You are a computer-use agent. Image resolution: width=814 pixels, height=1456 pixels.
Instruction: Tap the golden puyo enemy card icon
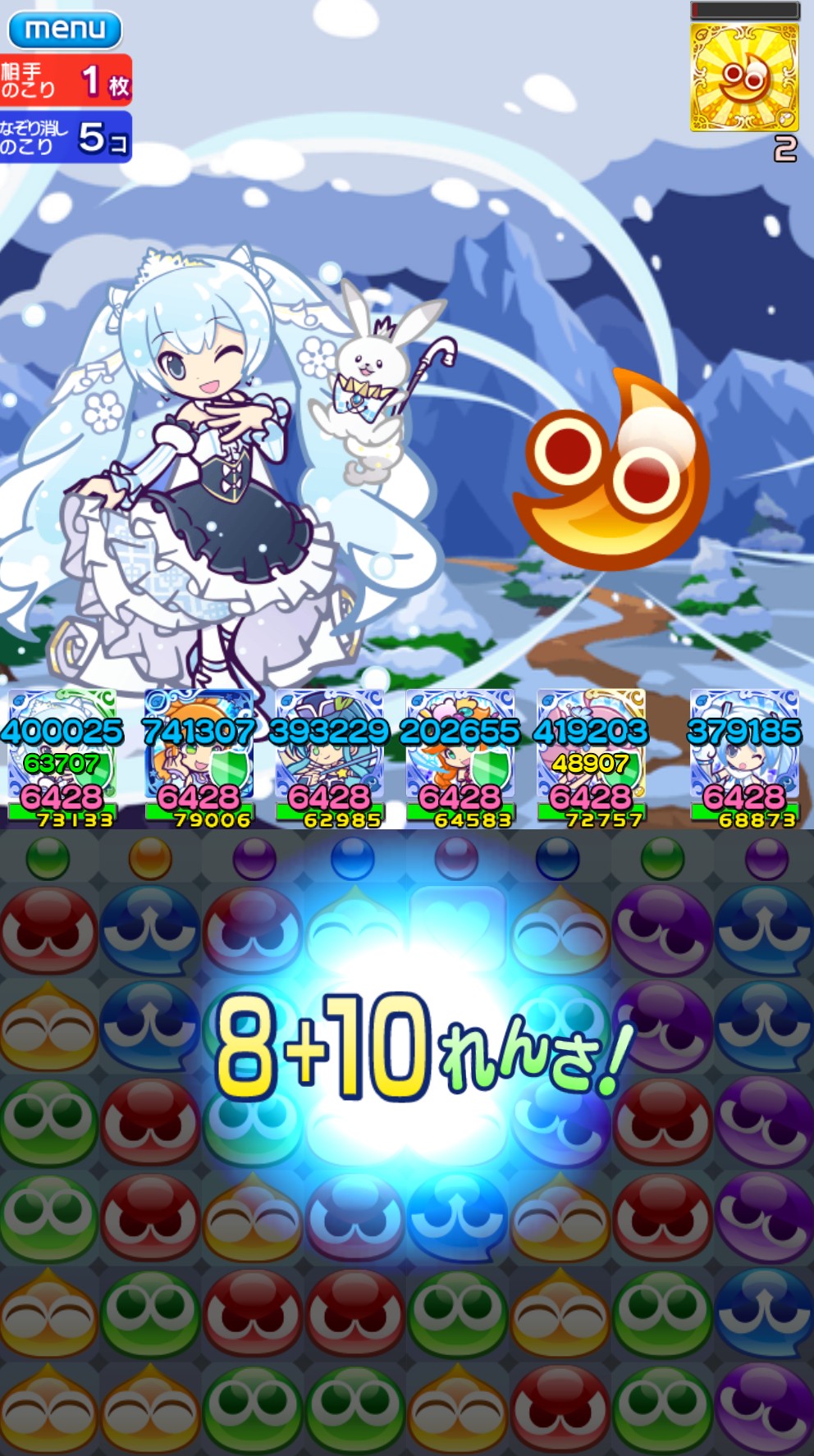[744, 77]
